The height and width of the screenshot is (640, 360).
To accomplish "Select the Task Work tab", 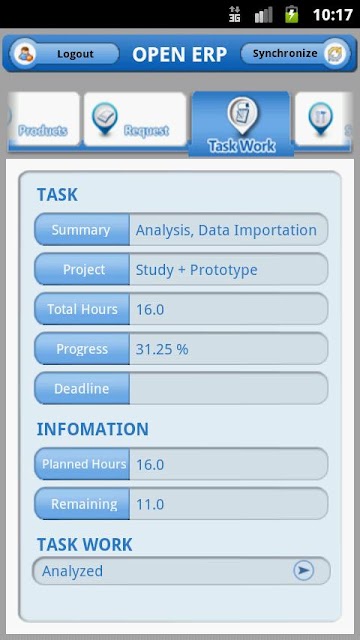I will pyautogui.click(x=241, y=123).
